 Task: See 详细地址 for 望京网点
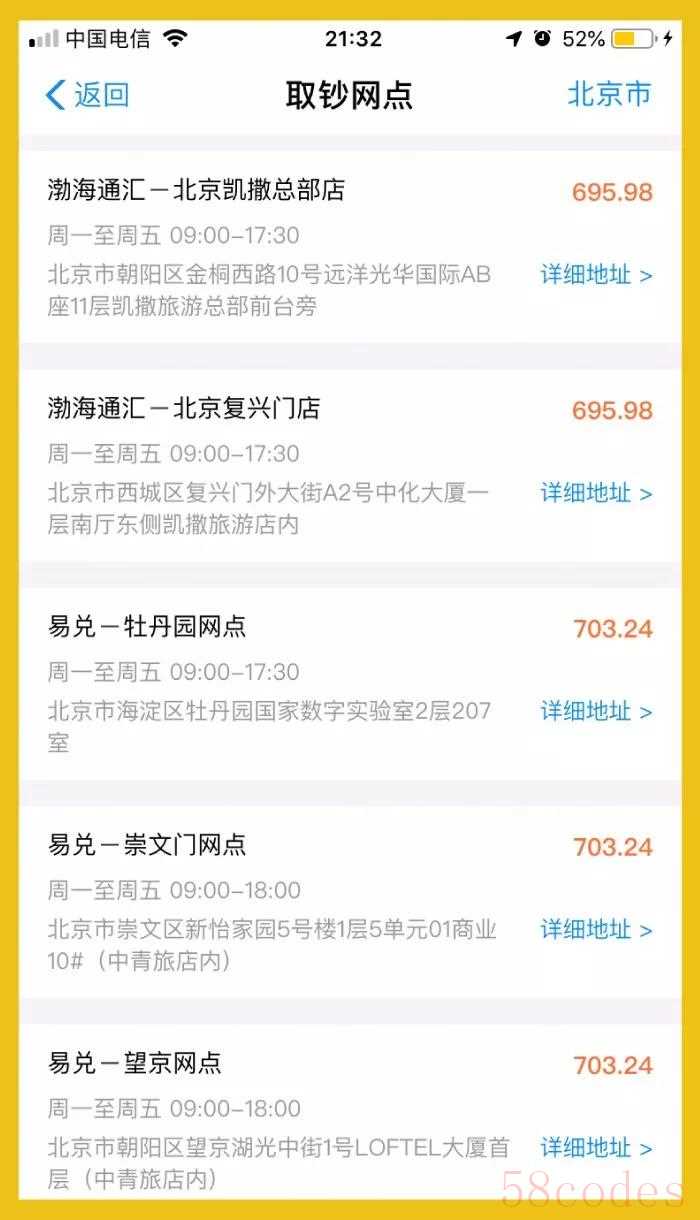pyautogui.click(x=596, y=1147)
